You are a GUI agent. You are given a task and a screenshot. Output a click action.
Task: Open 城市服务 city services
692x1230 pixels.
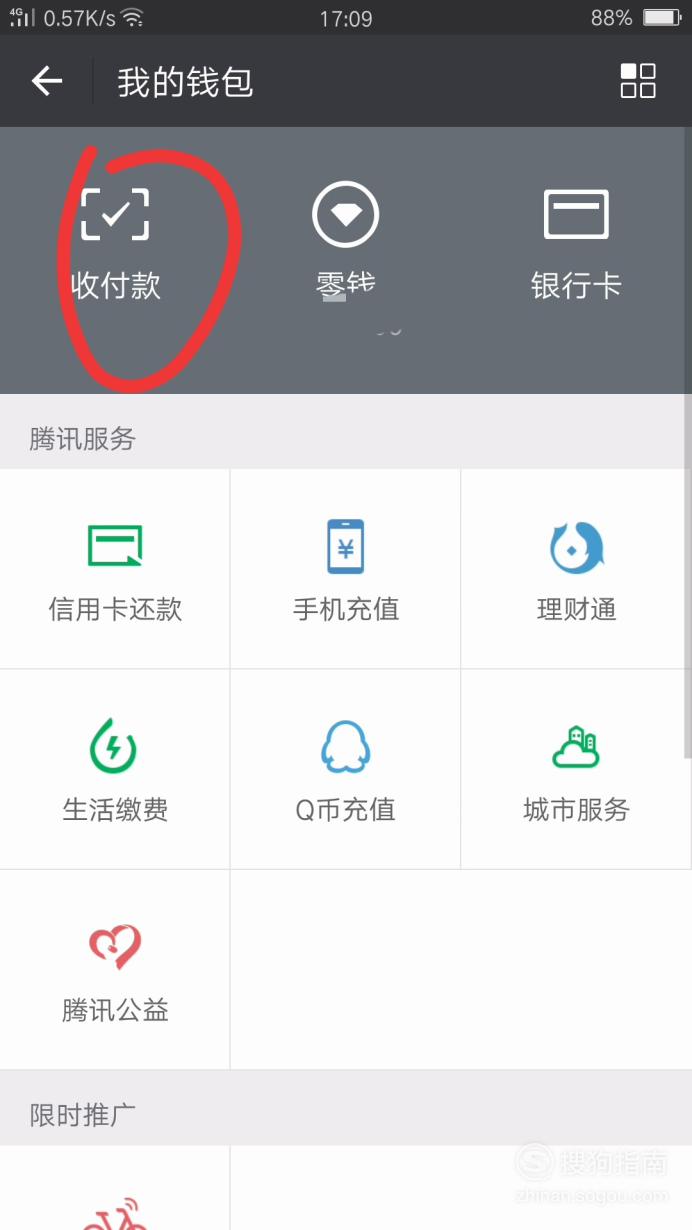tap(576, 770)
